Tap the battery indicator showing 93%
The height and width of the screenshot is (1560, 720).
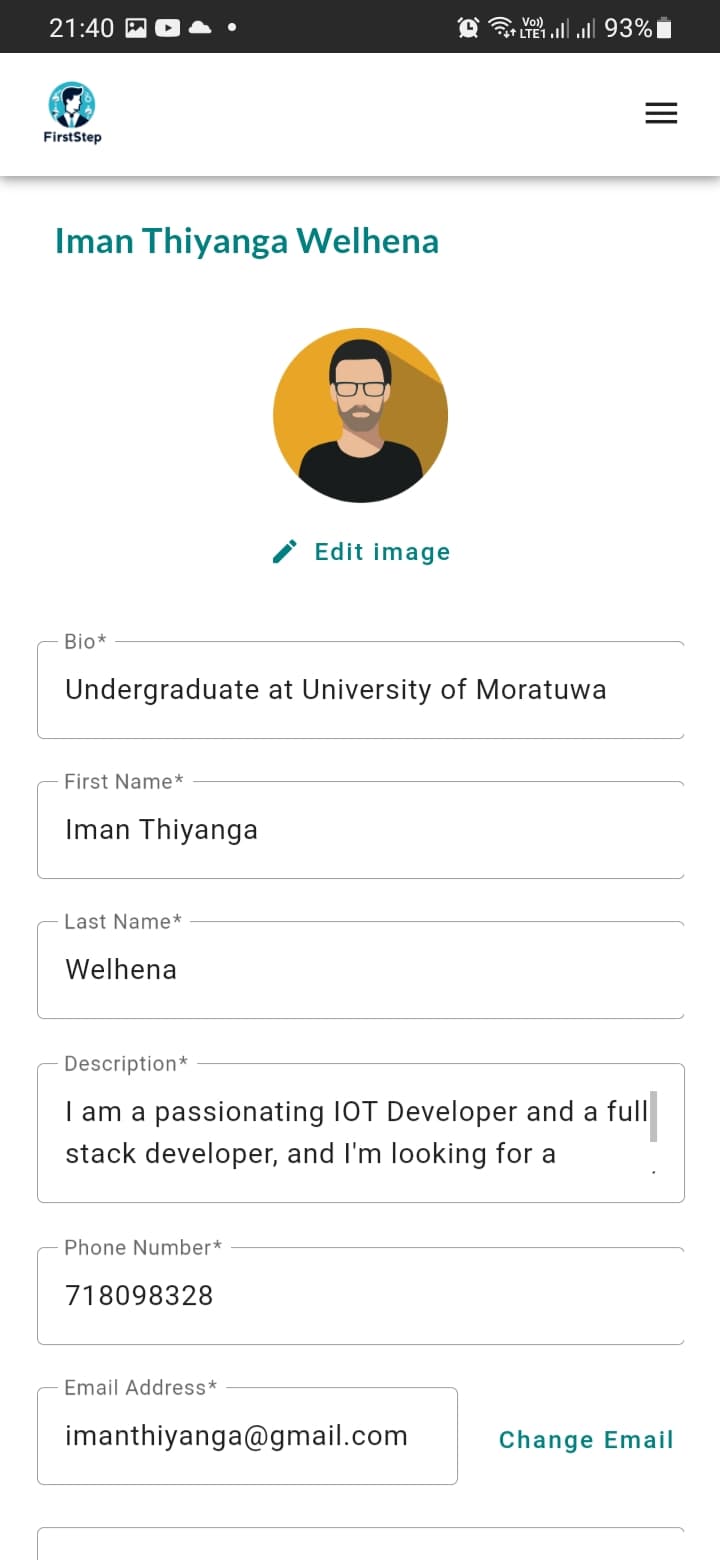click(x=635, y=27)
